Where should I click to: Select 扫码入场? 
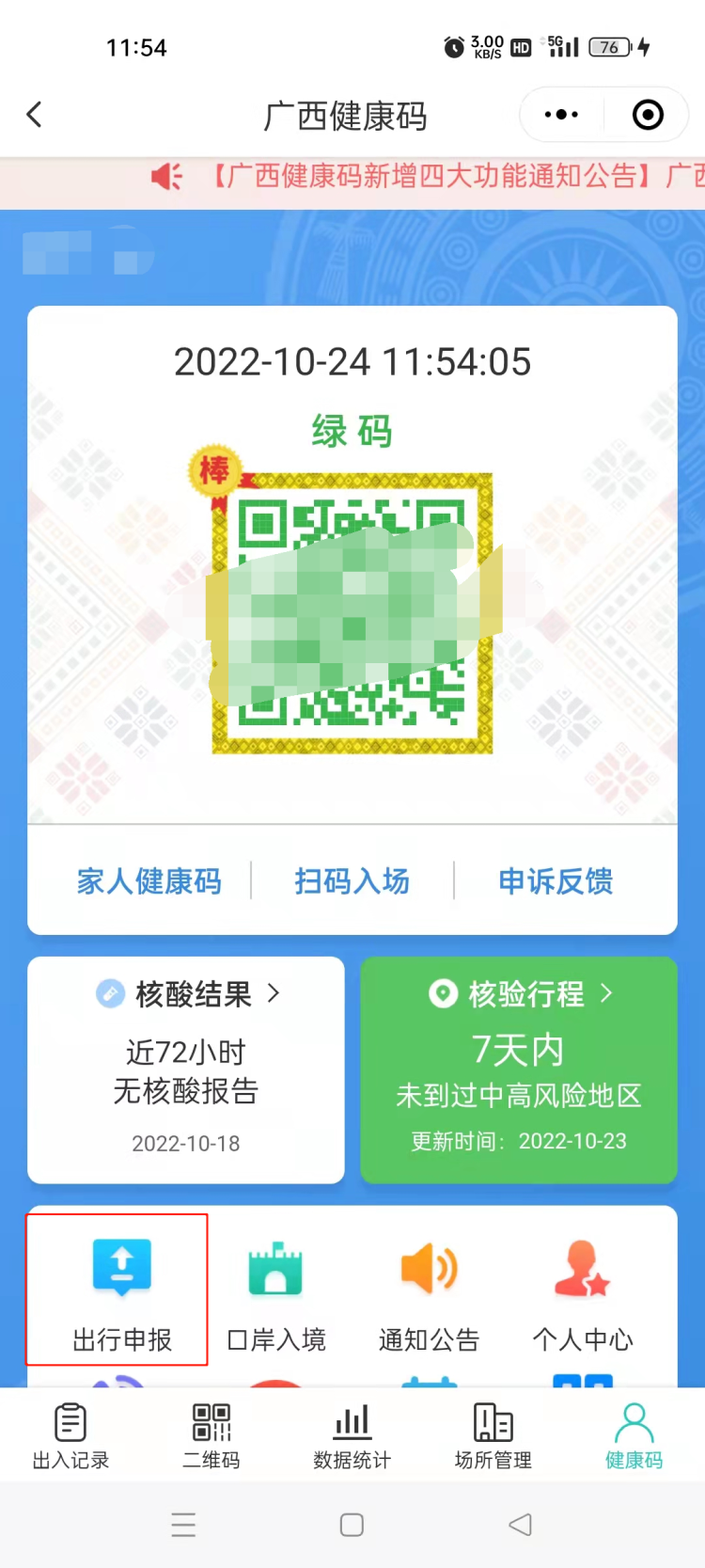pos(352,881)
